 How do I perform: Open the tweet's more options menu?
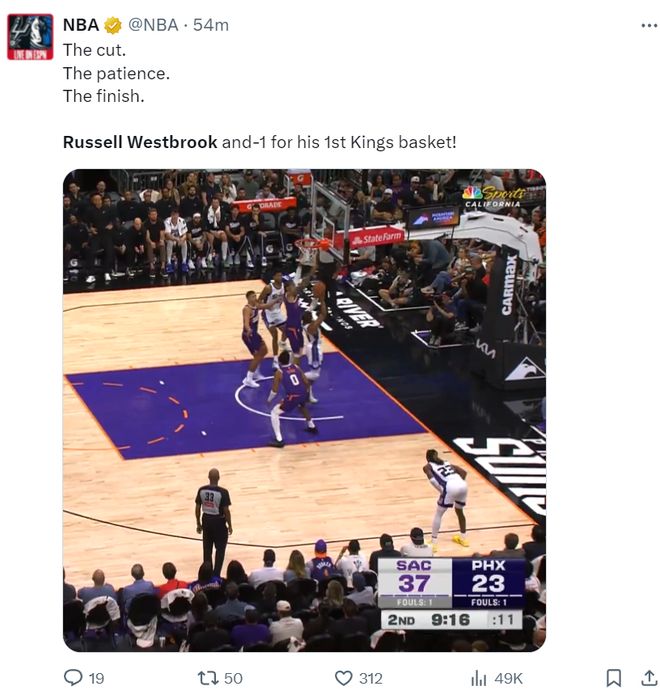(649, 25)
